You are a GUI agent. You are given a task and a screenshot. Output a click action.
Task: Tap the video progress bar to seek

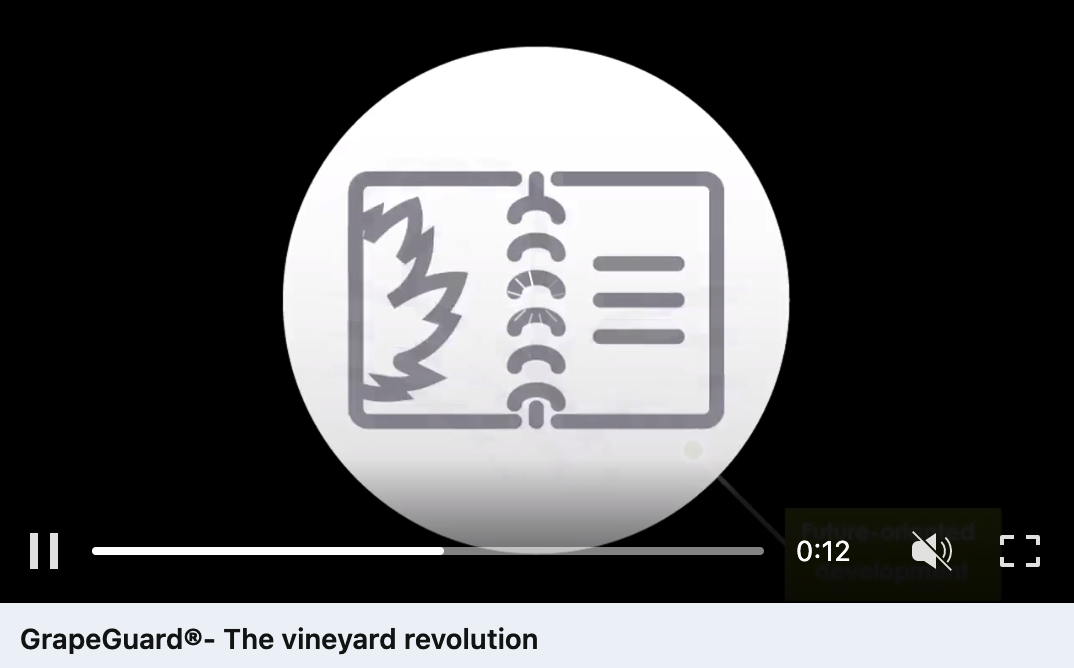click(x=428, y=551)
